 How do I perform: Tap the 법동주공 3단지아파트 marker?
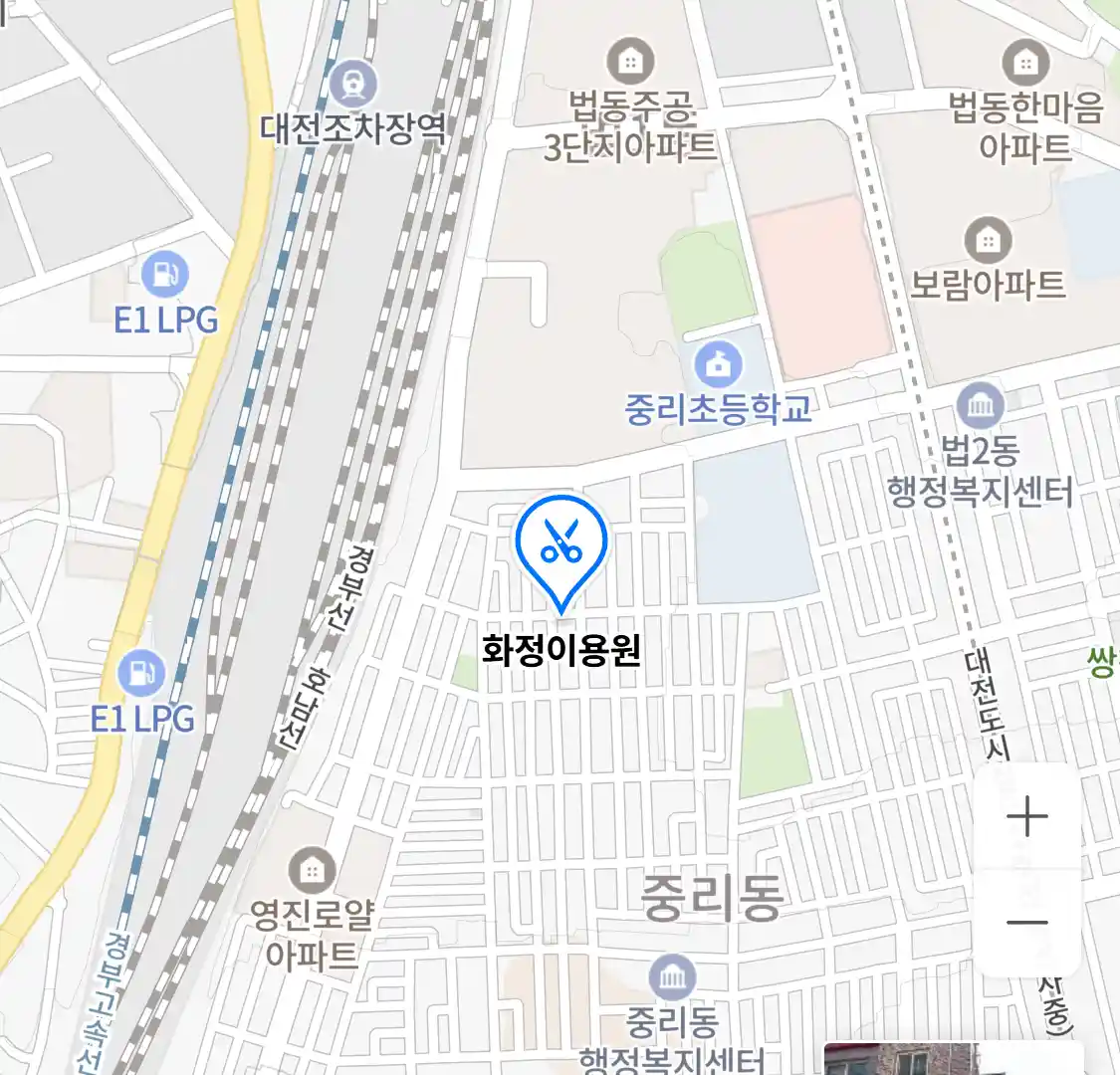pyautogui.click(x=629, y=62)
